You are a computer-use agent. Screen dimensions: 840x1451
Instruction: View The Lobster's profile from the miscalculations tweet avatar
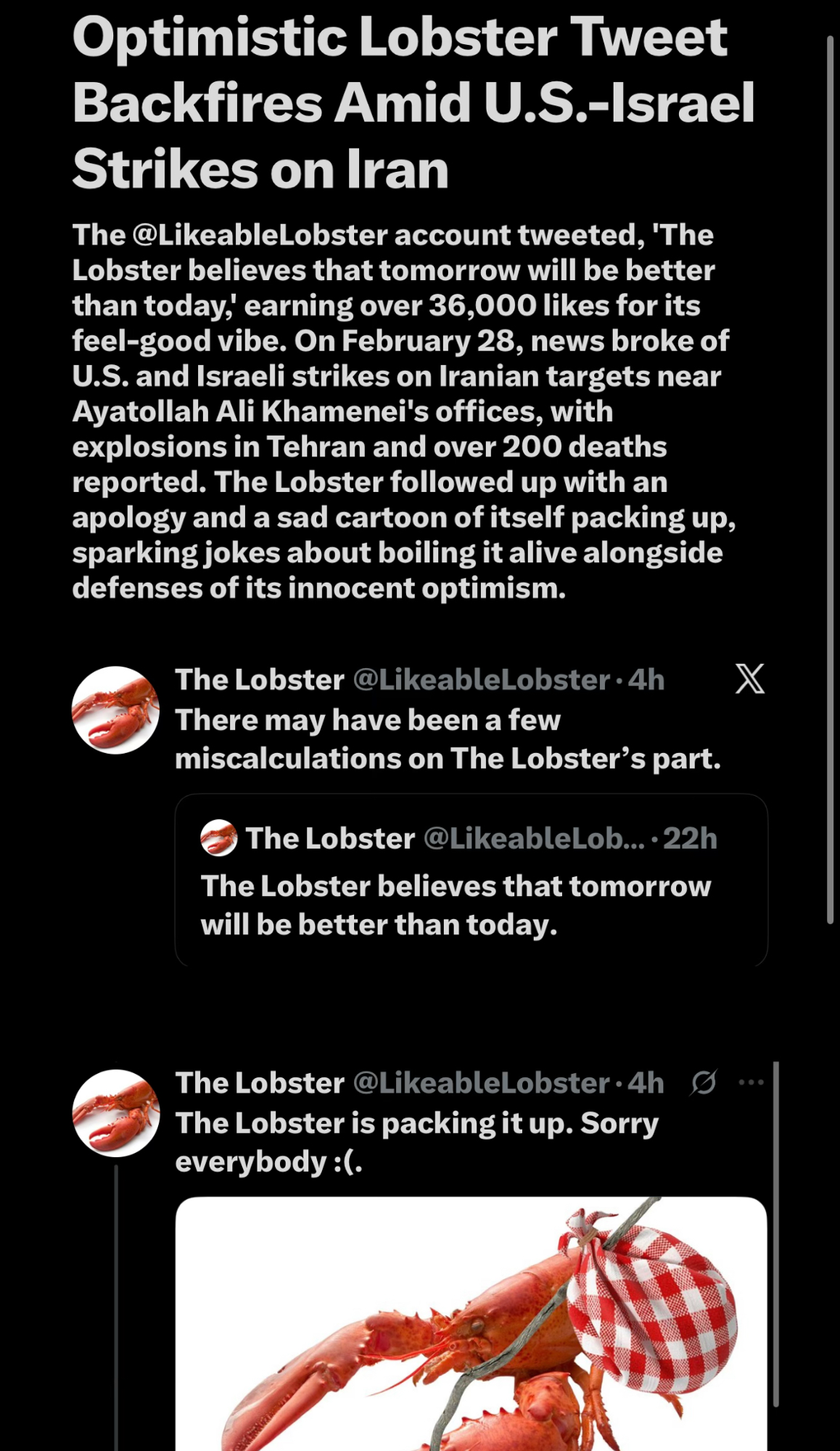click(115, 710)
